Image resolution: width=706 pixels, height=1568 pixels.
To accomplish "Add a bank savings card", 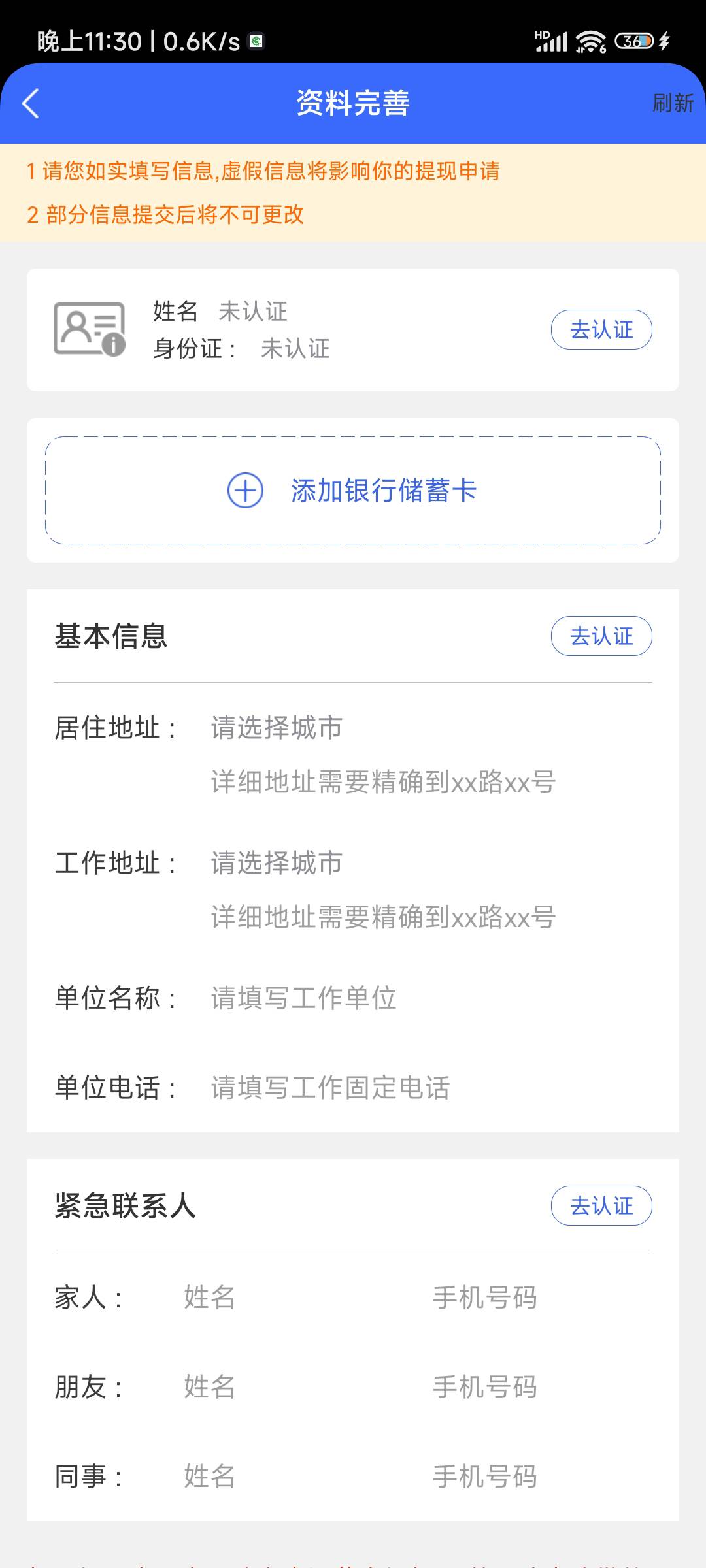I will click(353, 490).
